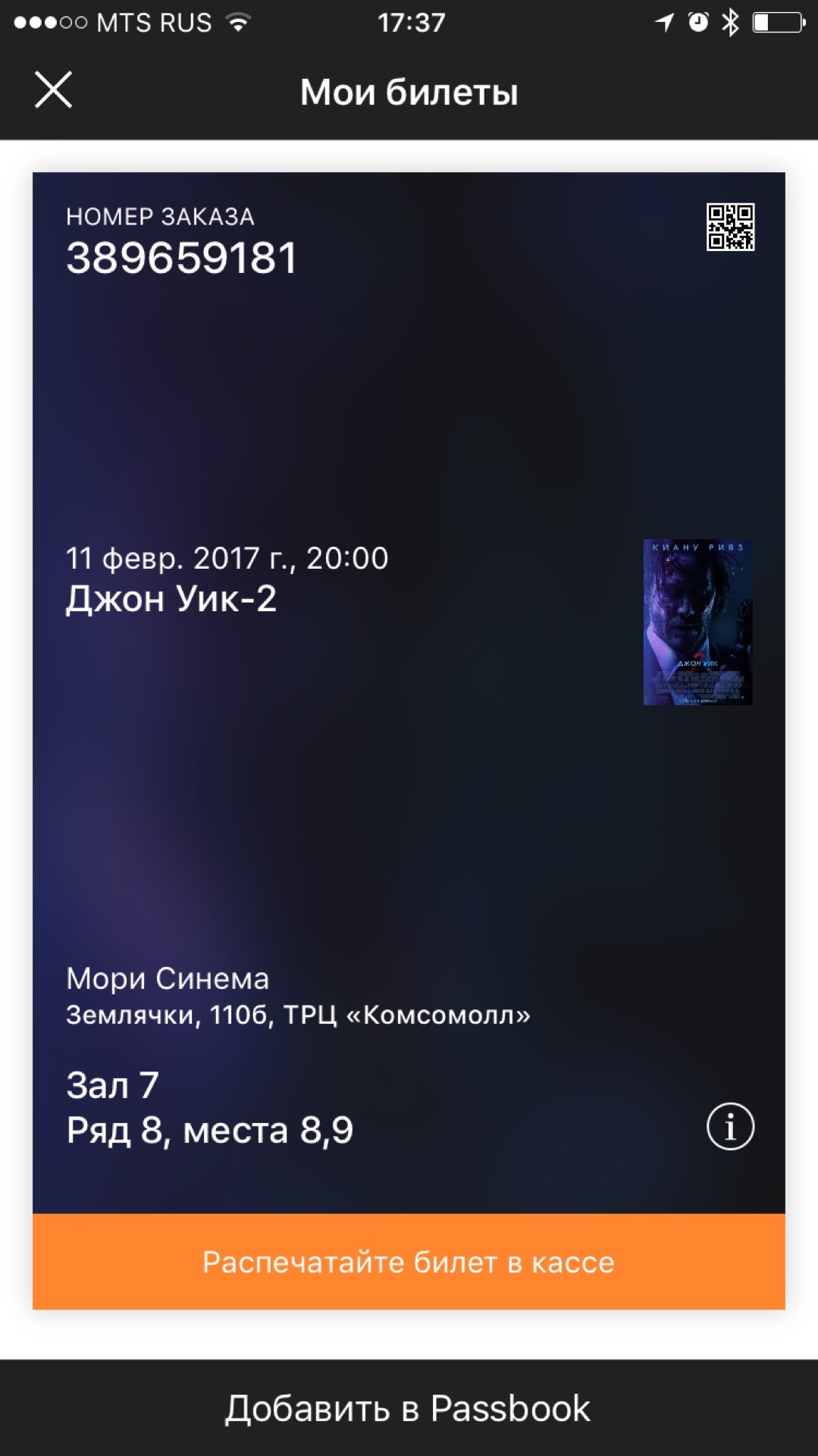Close the Мои билеты screen
The image size is (818, 1456).
(x=53, y=90)
